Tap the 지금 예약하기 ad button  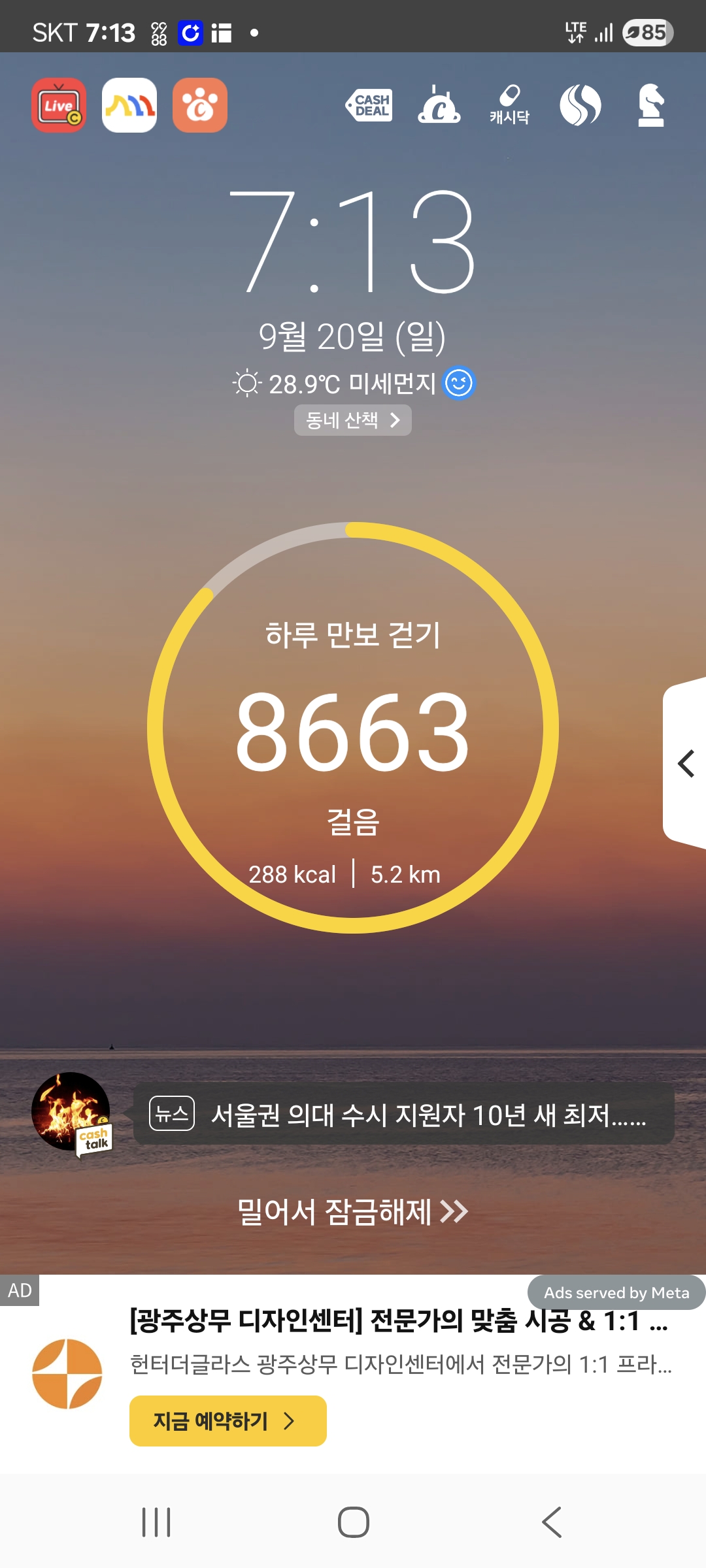pos(228,1421)
